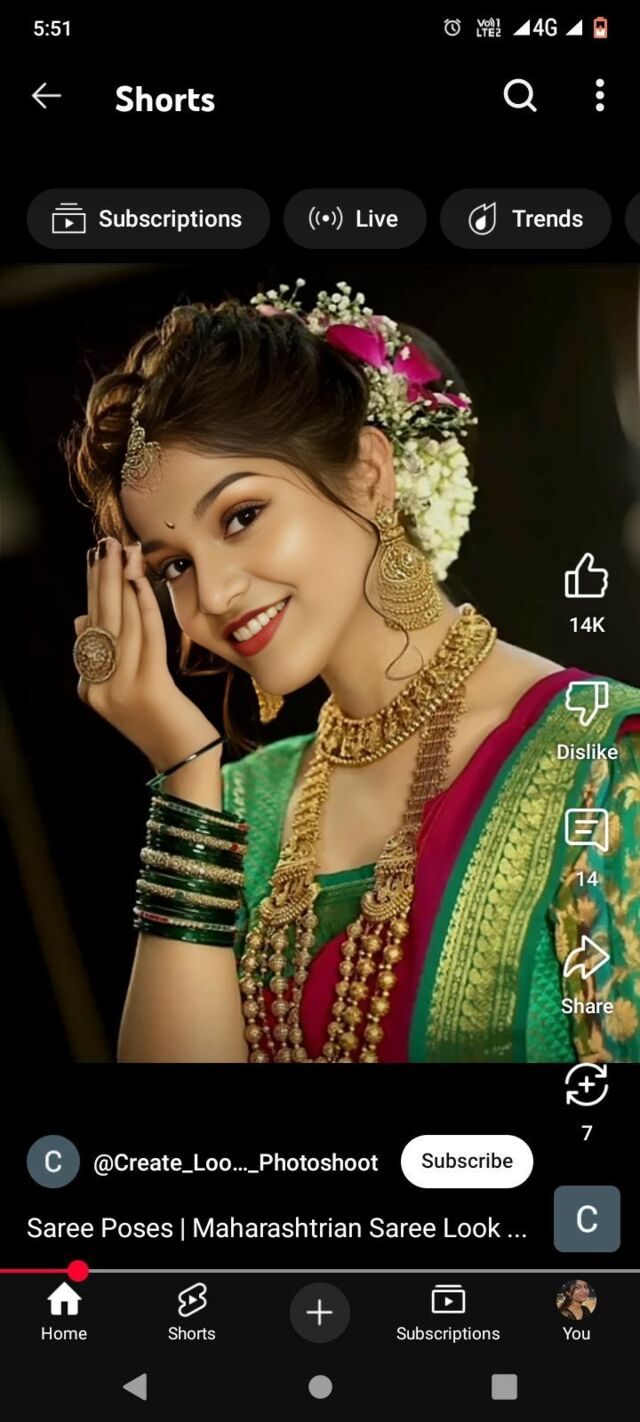Select the Trends chip

[x=525, y=218]
